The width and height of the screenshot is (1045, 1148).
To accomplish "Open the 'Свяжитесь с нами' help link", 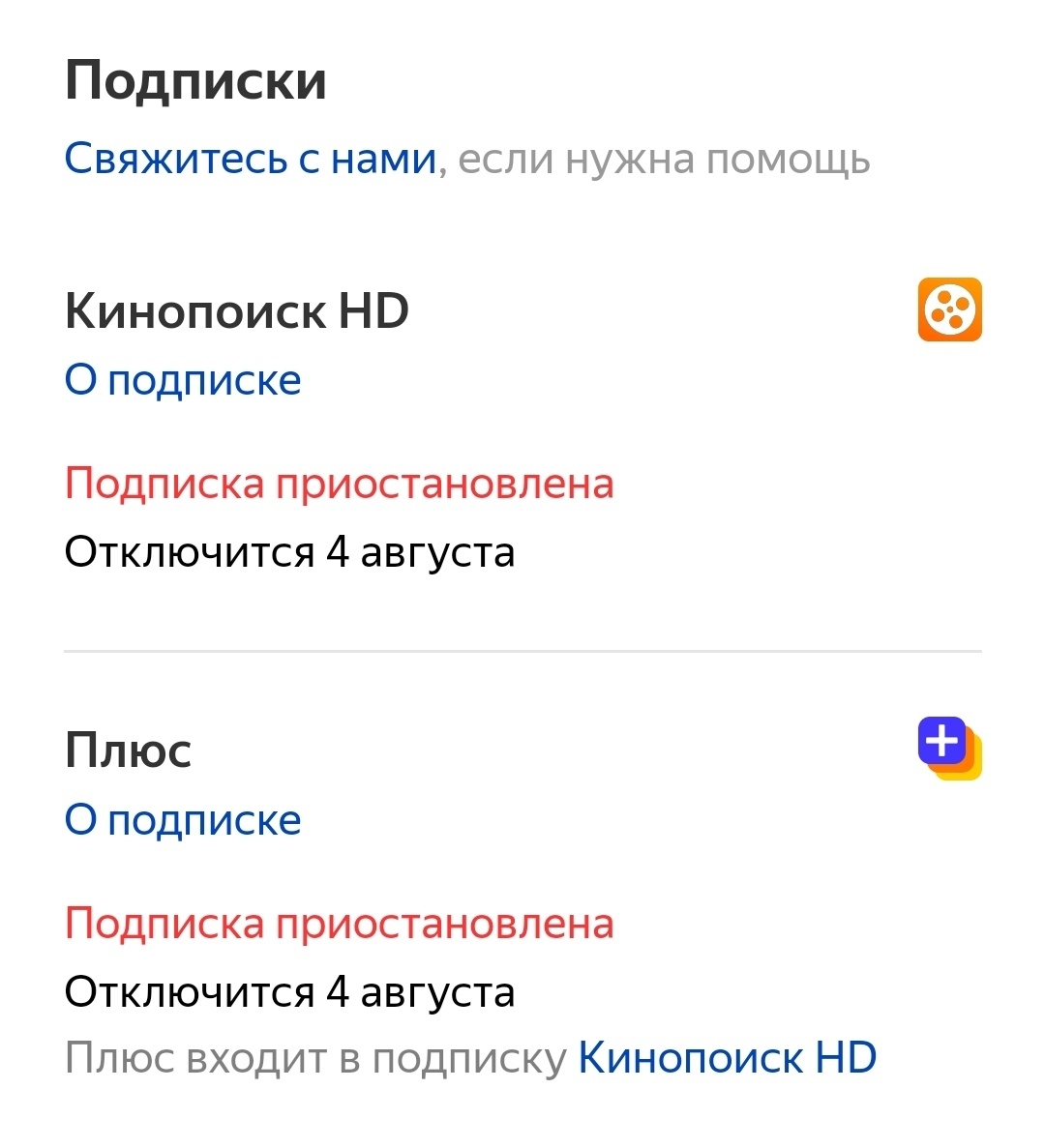I will (251, 159).
